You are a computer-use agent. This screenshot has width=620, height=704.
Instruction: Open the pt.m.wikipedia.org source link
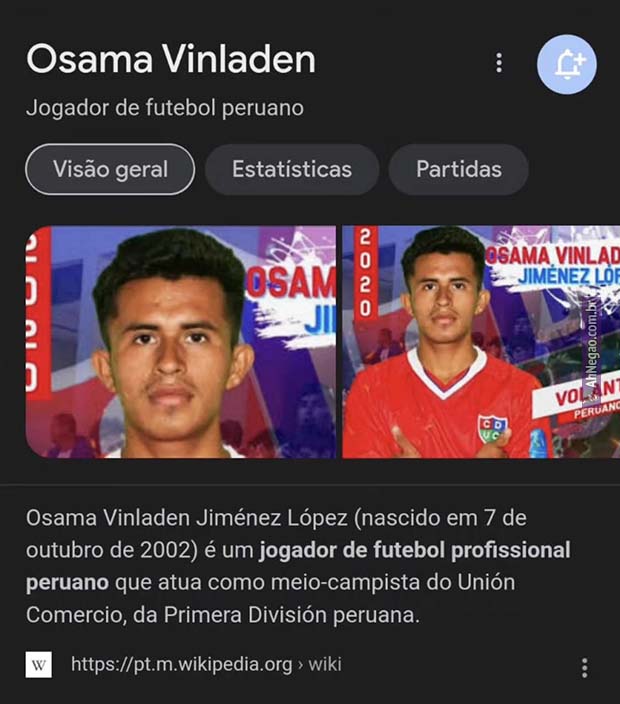coord(205,664)
